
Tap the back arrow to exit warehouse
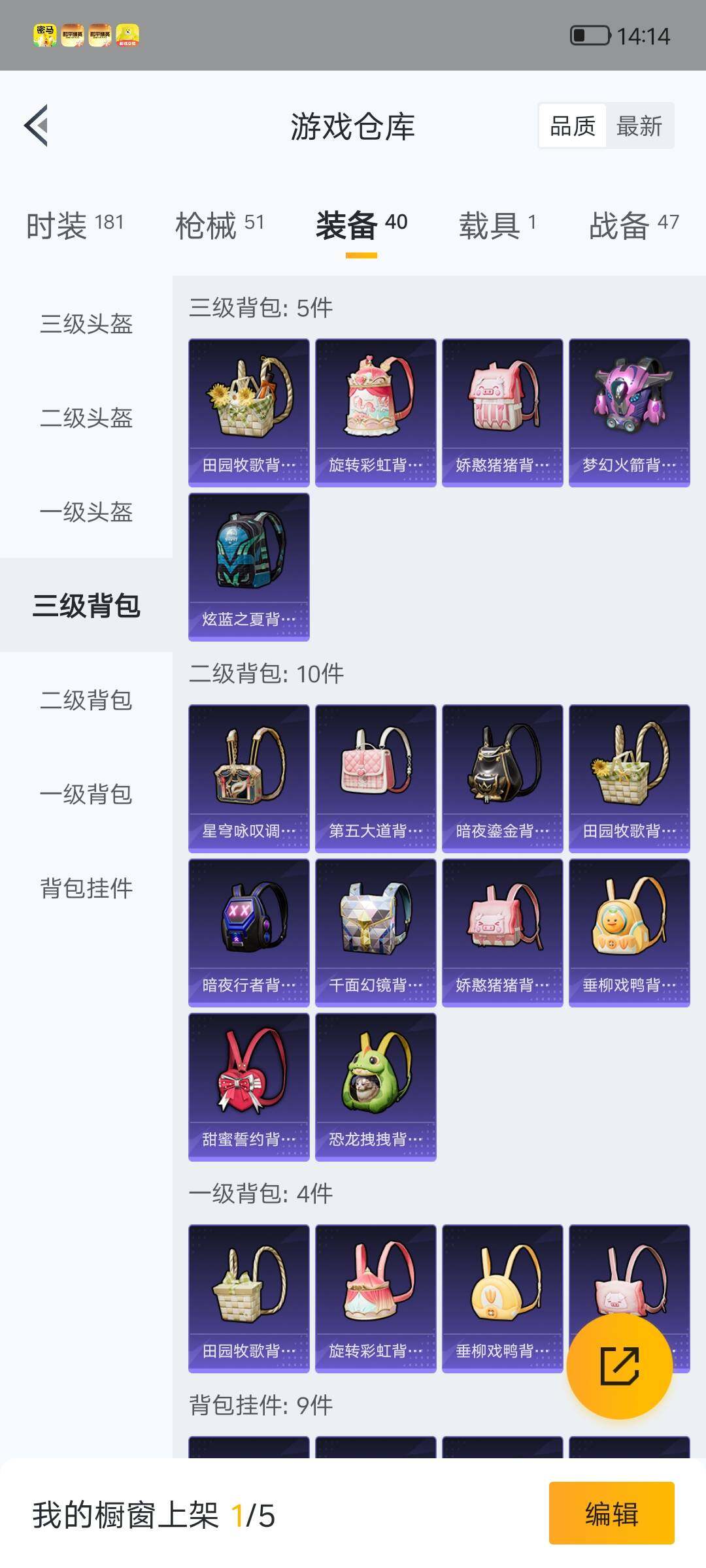tap(36, 126)
